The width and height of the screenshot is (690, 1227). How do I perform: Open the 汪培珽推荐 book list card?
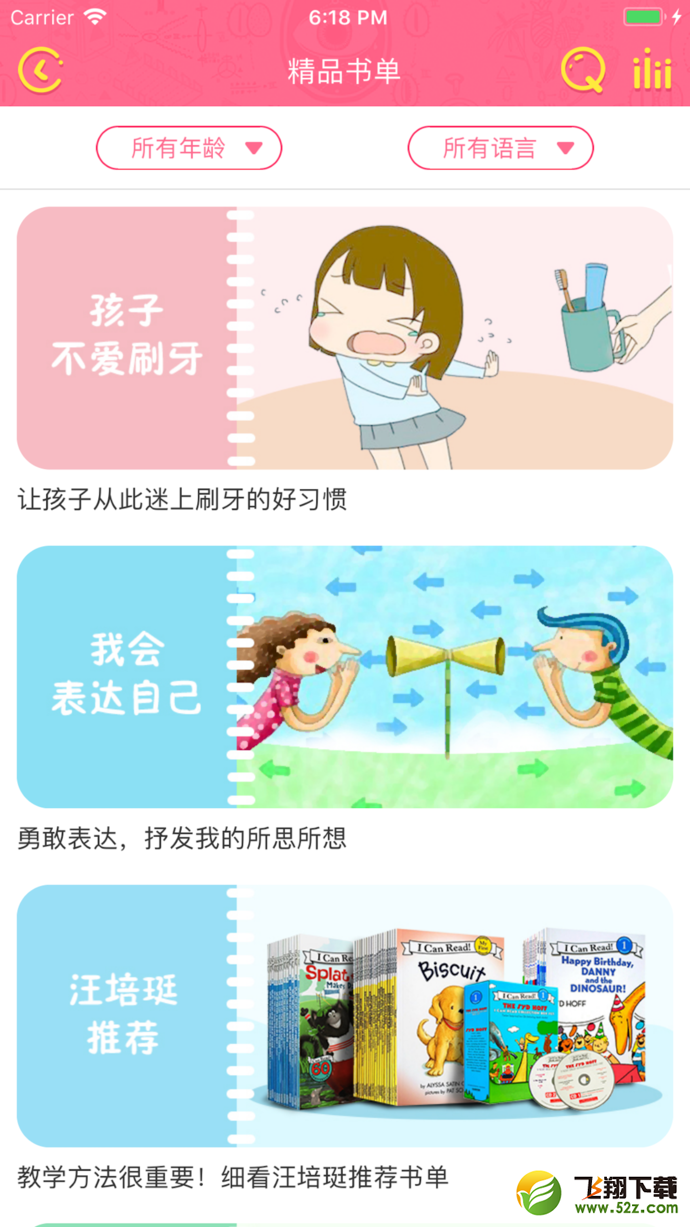click(345, 1016)
